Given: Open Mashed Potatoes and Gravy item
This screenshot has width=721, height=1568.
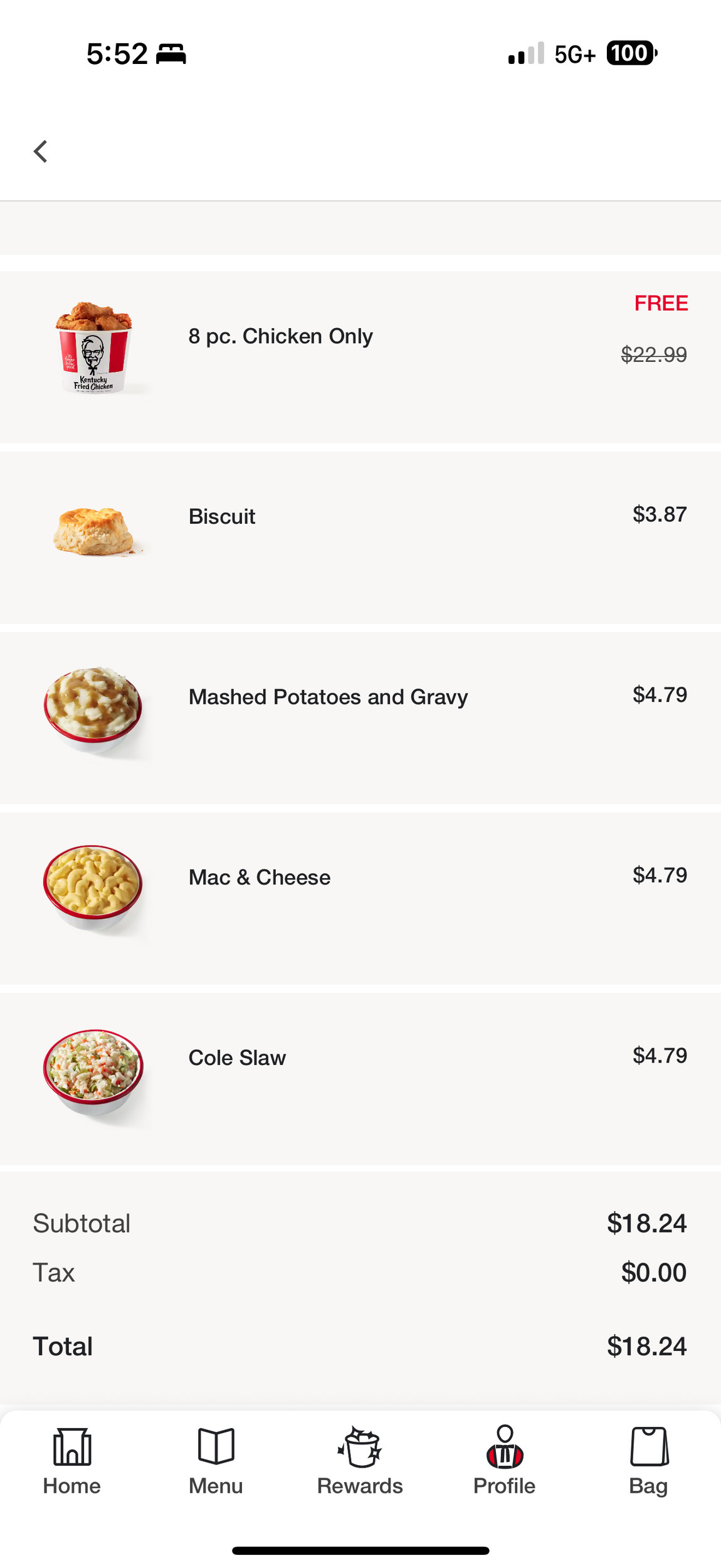Looking at the screenshot, I should (360, 718).
